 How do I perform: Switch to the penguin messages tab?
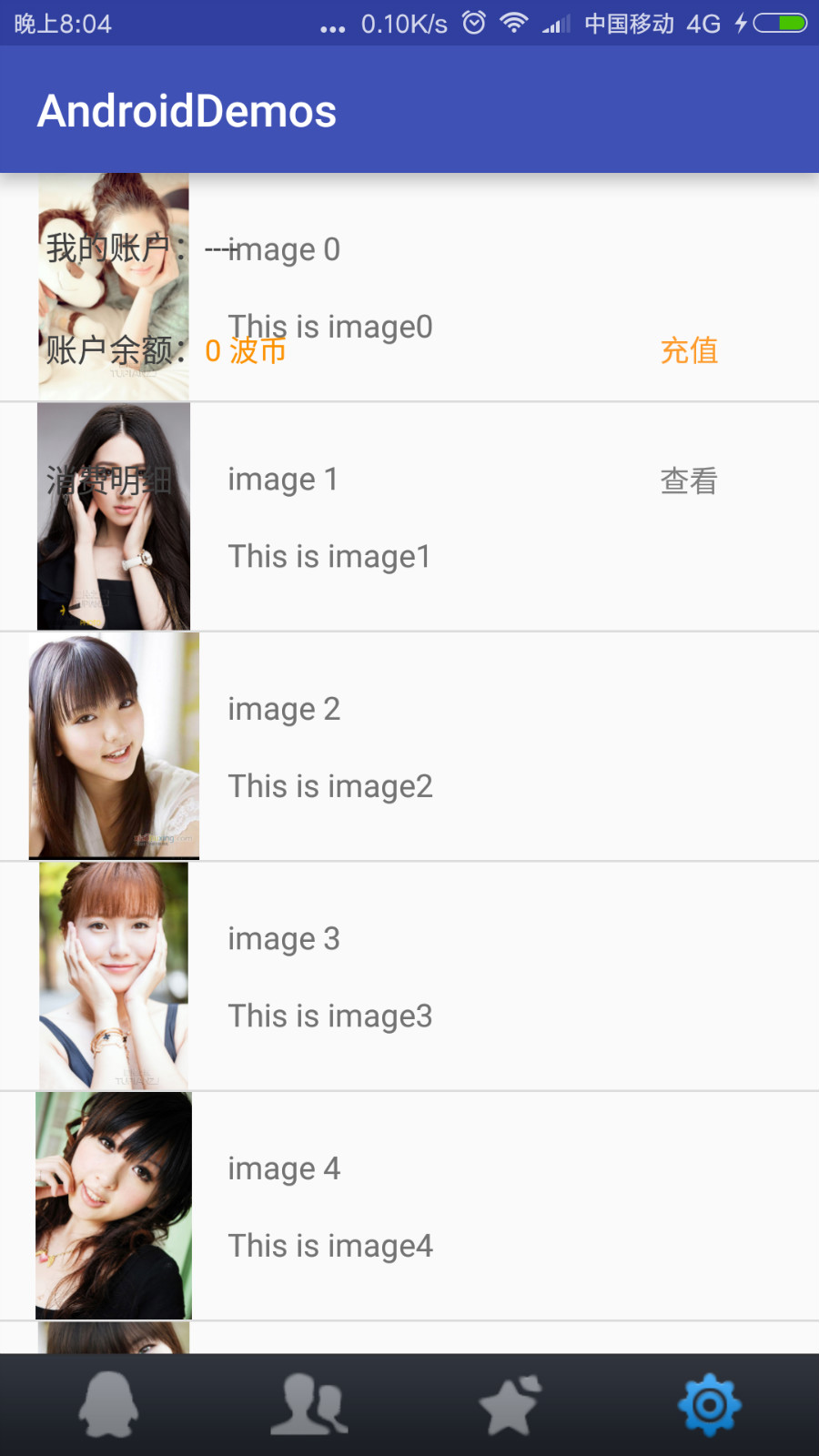click(x=108, y=1405)
